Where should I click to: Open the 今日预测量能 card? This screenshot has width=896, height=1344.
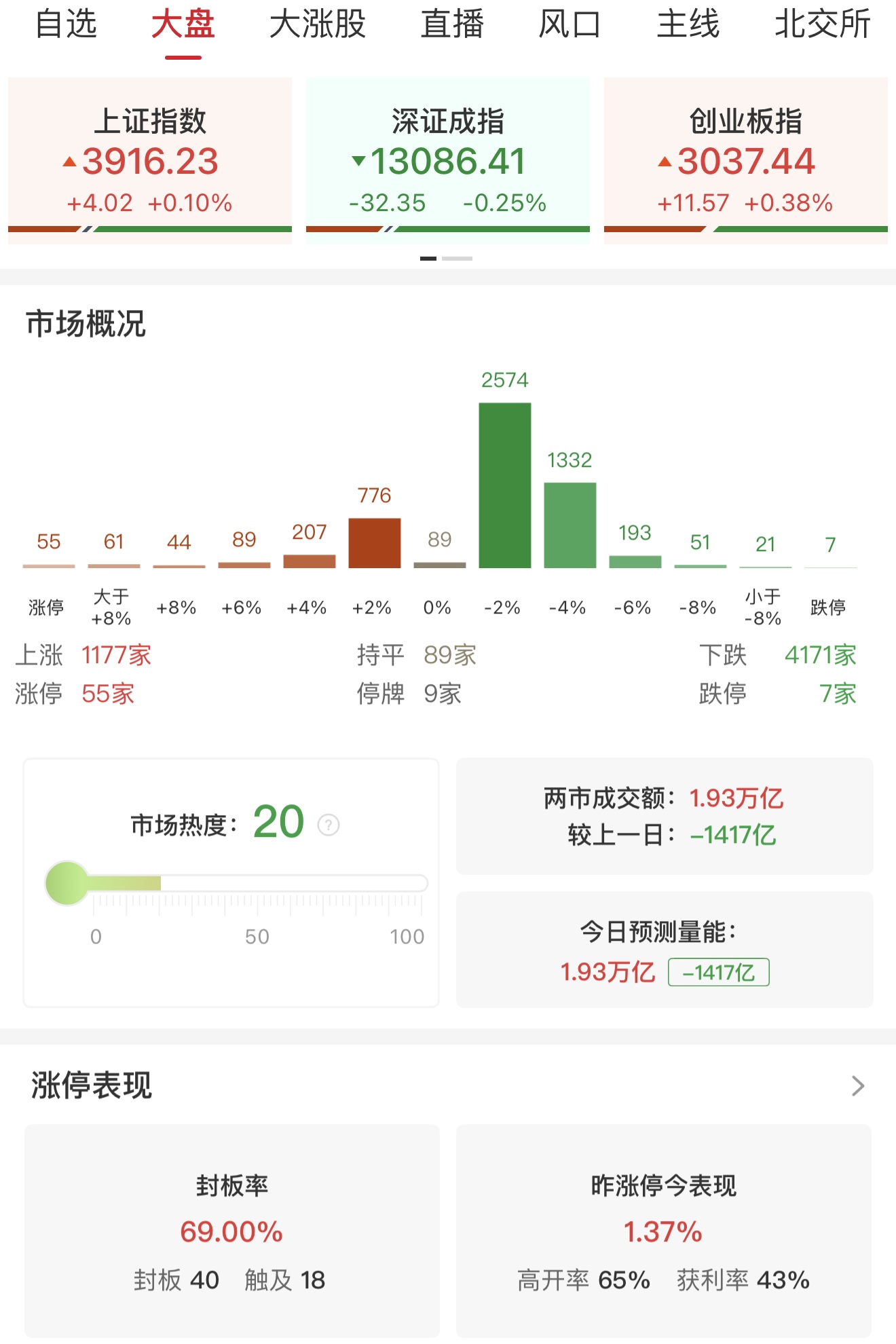[x=664, y=950]
